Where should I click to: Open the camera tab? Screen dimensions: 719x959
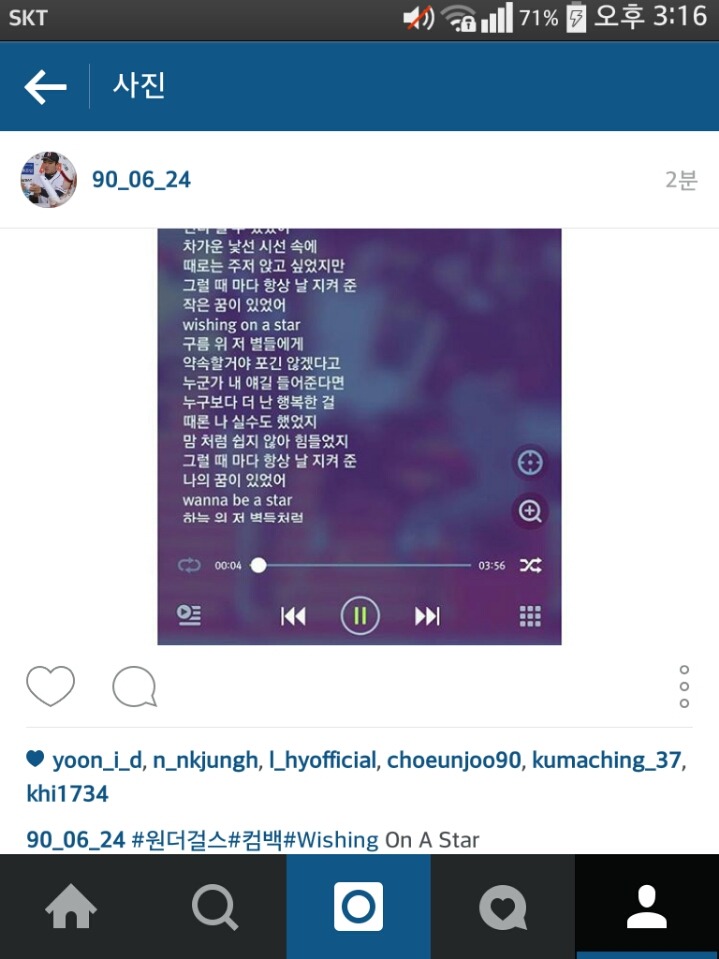click(358, 907)
